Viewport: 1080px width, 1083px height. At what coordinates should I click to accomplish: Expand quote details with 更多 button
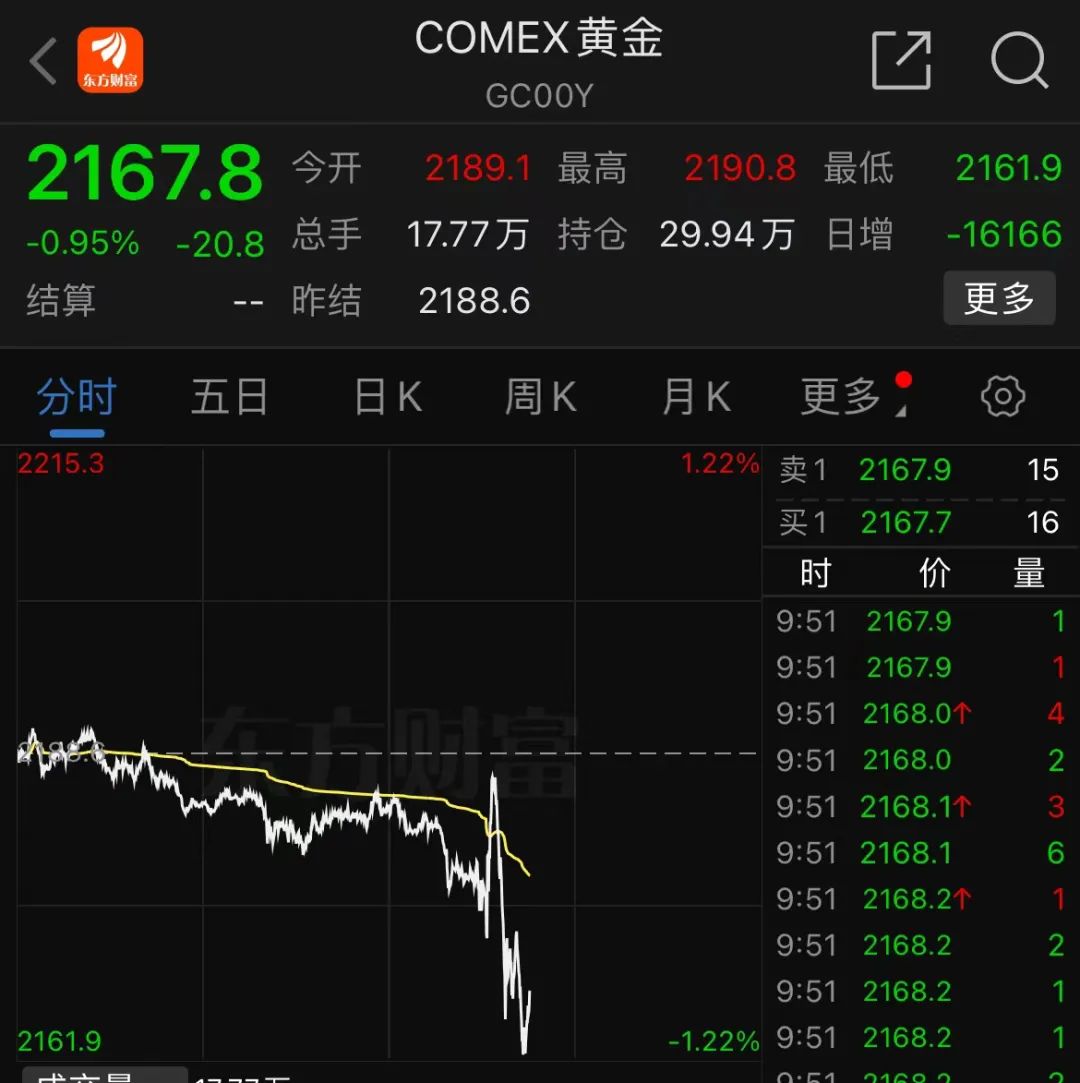pyautogui.click(x=998, y=299)
